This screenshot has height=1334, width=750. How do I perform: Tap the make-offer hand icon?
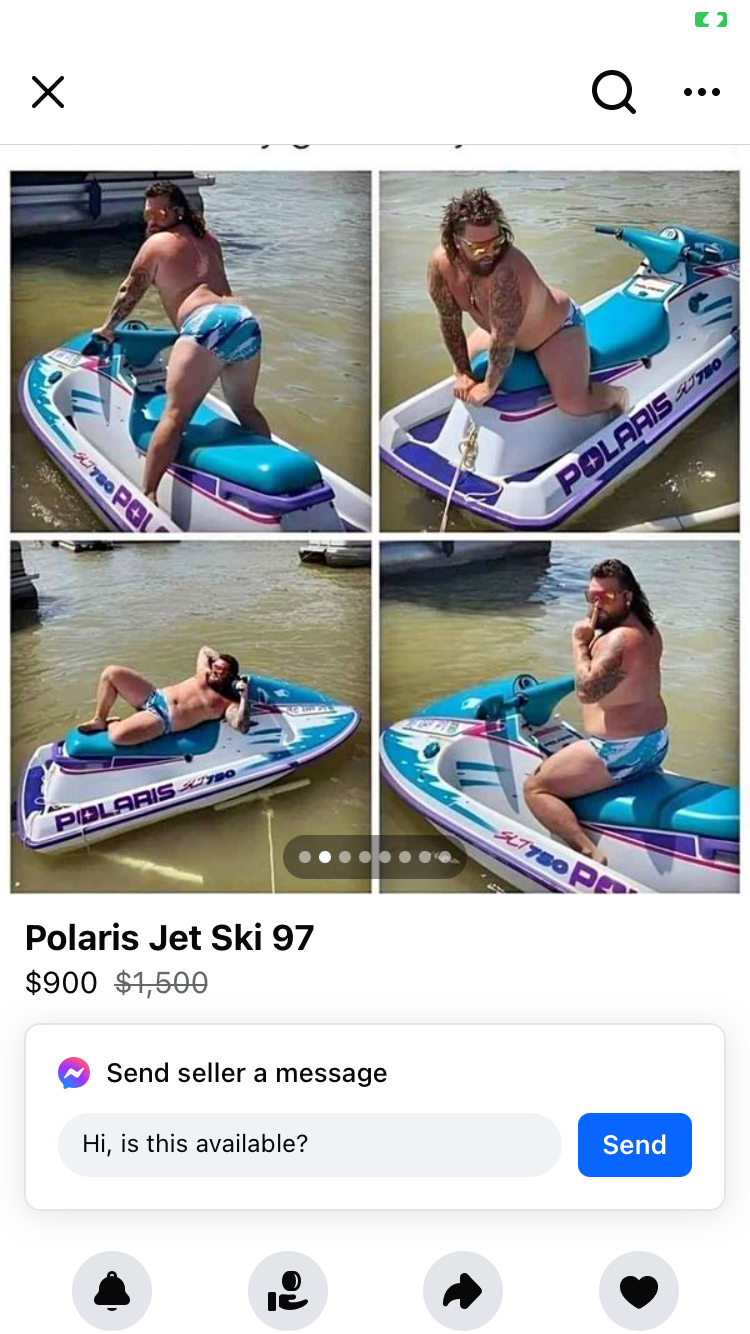tap(288, 1291)
